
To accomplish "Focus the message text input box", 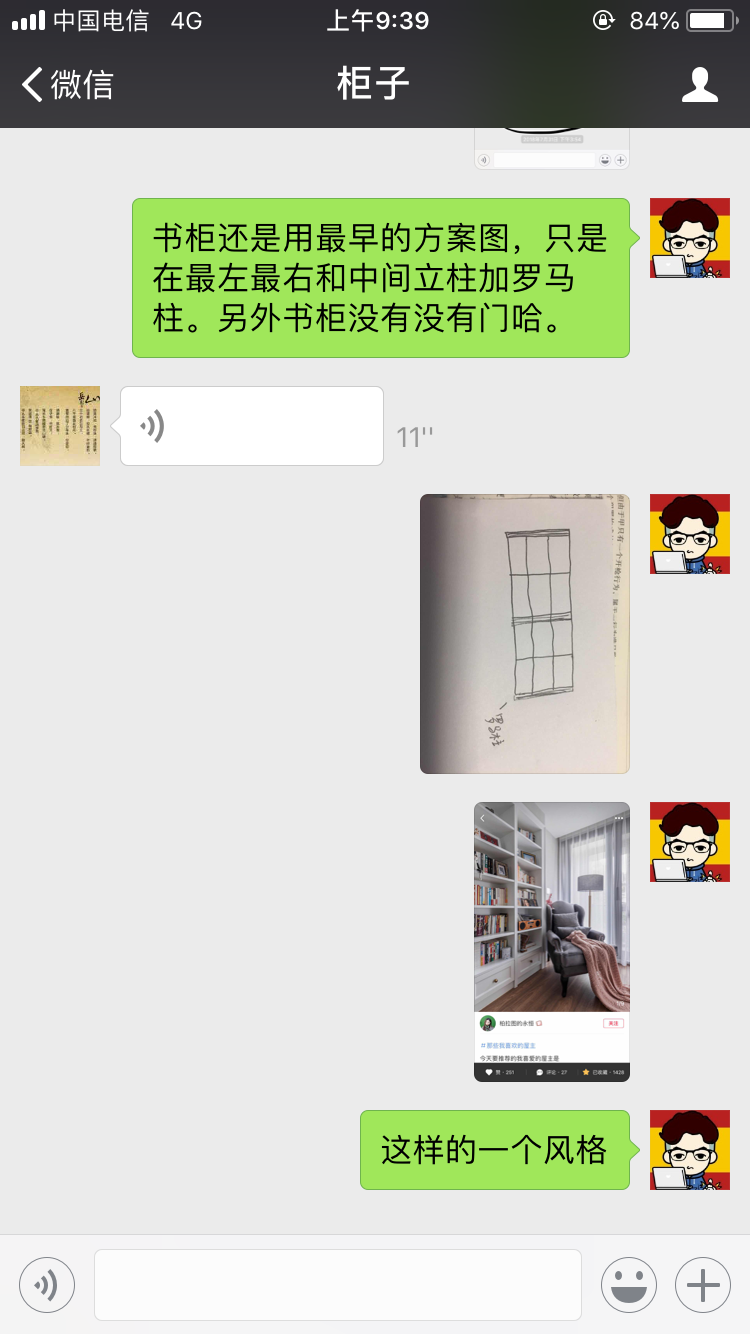I will (x=337, y=1285).
